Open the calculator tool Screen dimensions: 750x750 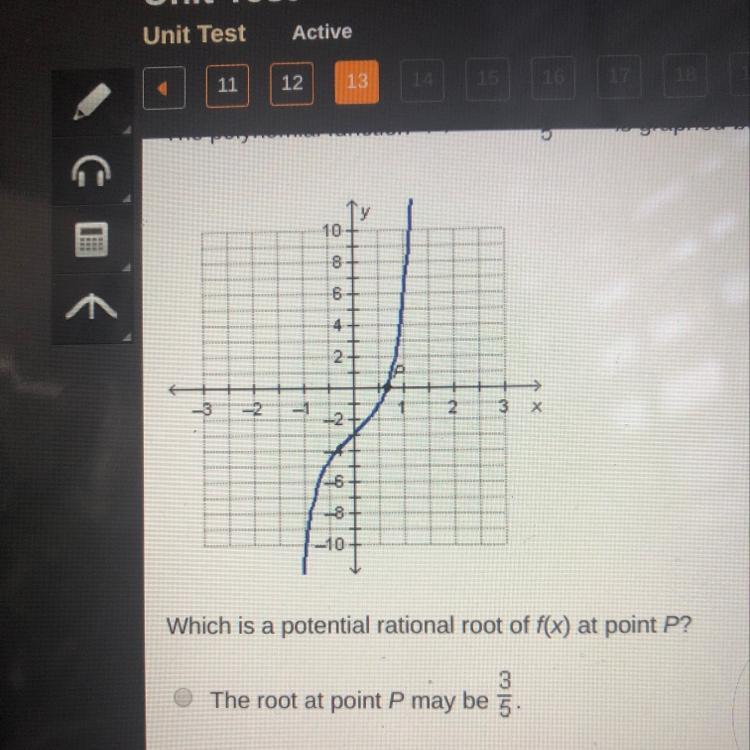coord(91,240)
